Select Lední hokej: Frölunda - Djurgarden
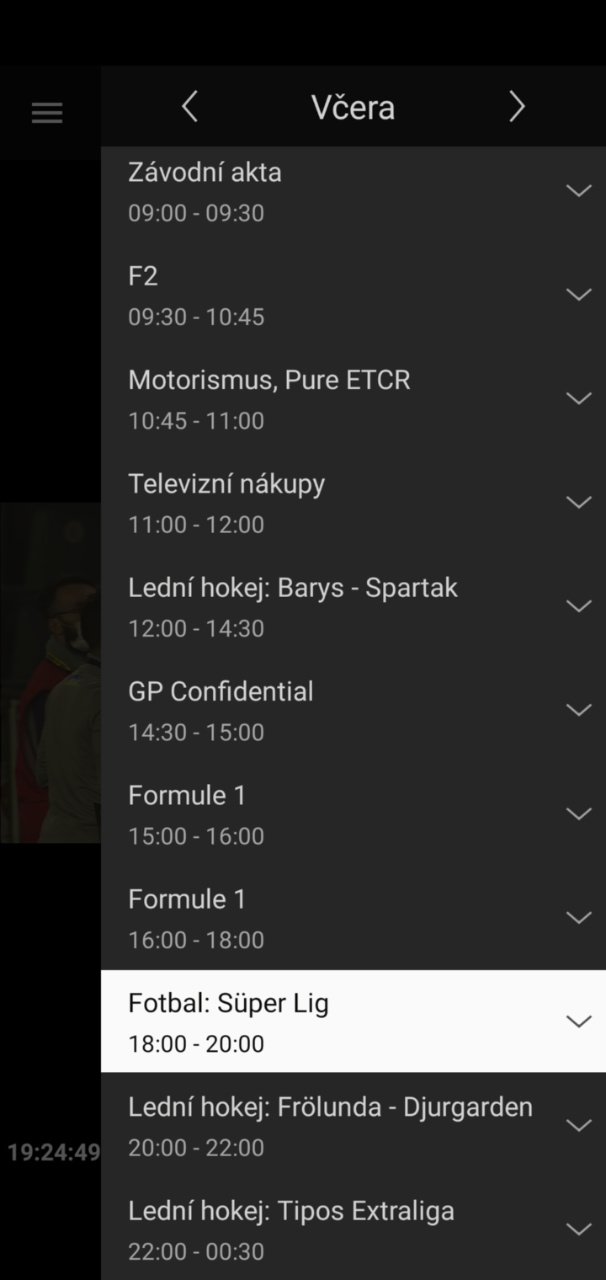606x1280 pixels. [x=353, y=1125]
